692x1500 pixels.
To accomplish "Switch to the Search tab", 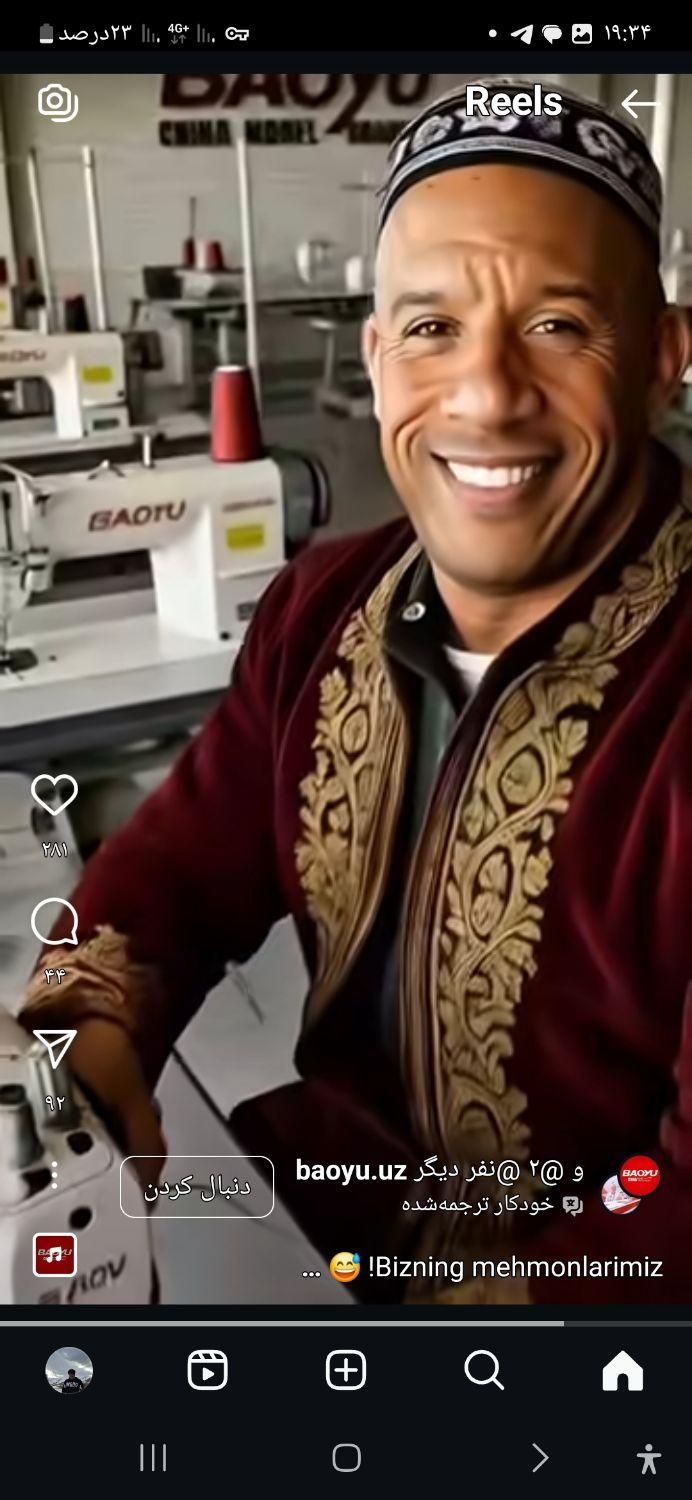I will (484, 1370).
